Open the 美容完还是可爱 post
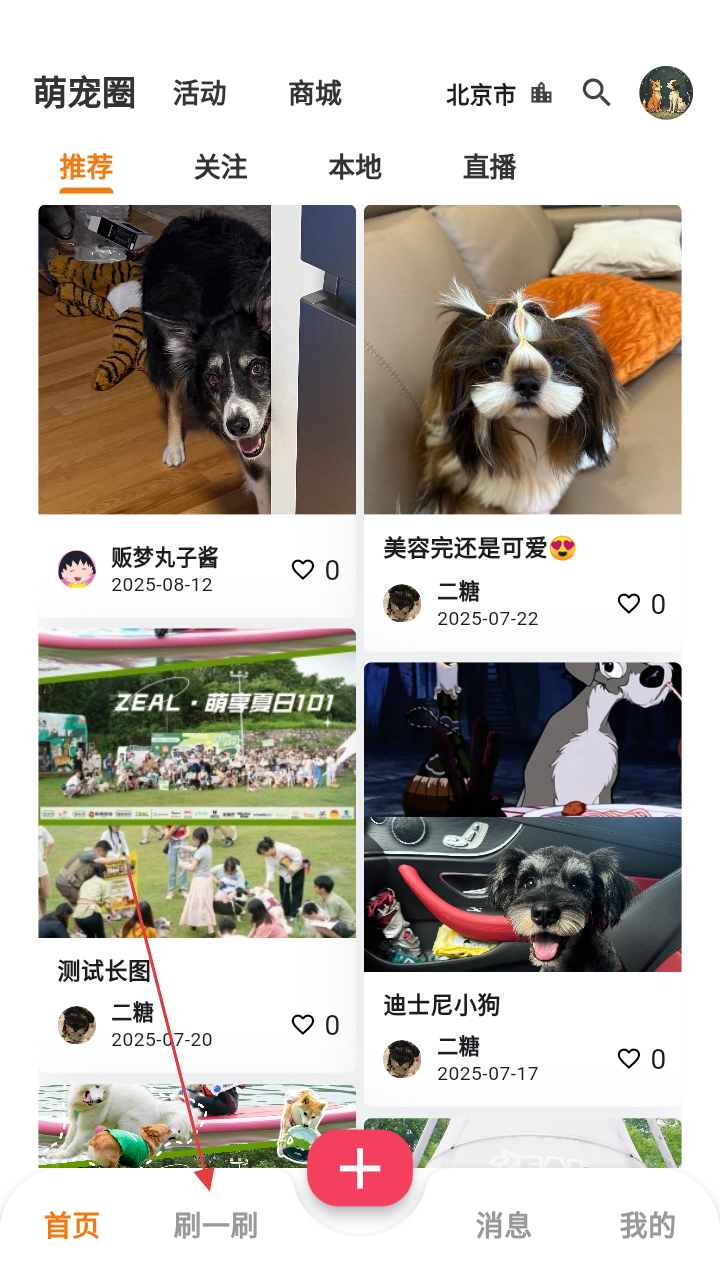Viewport: 720px width, 1280px height. pos(522,360)
